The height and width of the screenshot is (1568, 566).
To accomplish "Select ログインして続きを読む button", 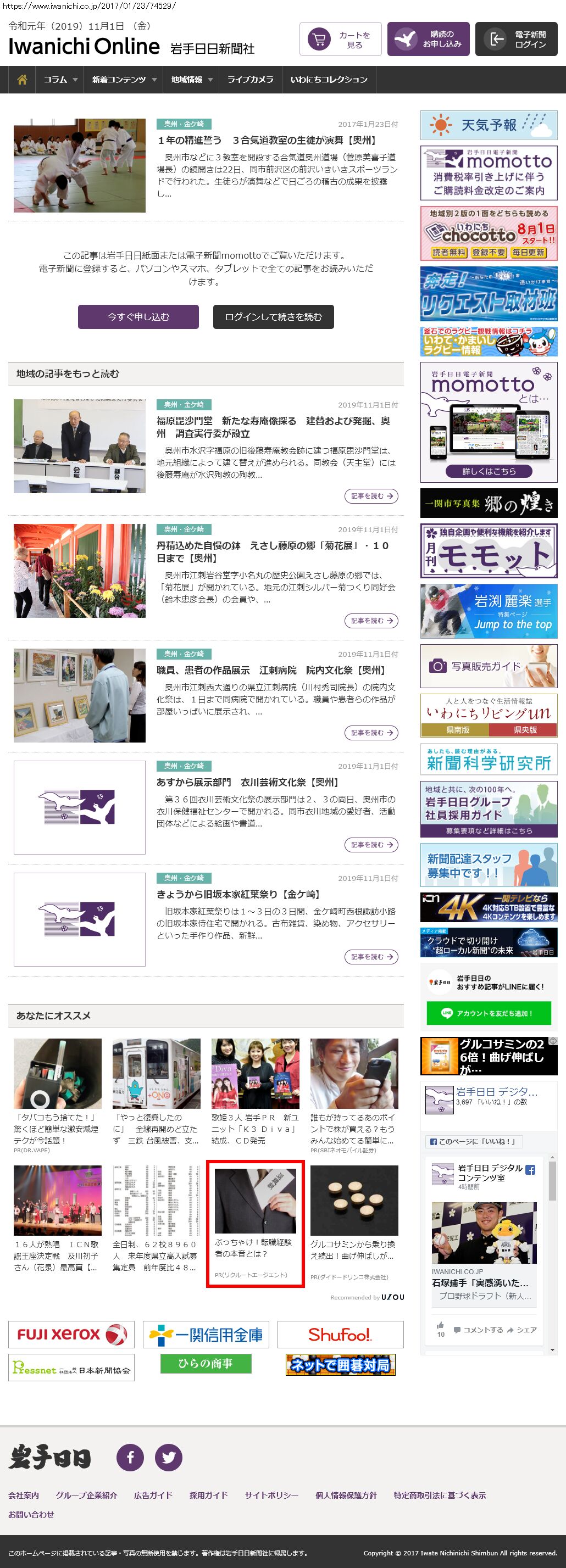I will click(x=273, y=316).
